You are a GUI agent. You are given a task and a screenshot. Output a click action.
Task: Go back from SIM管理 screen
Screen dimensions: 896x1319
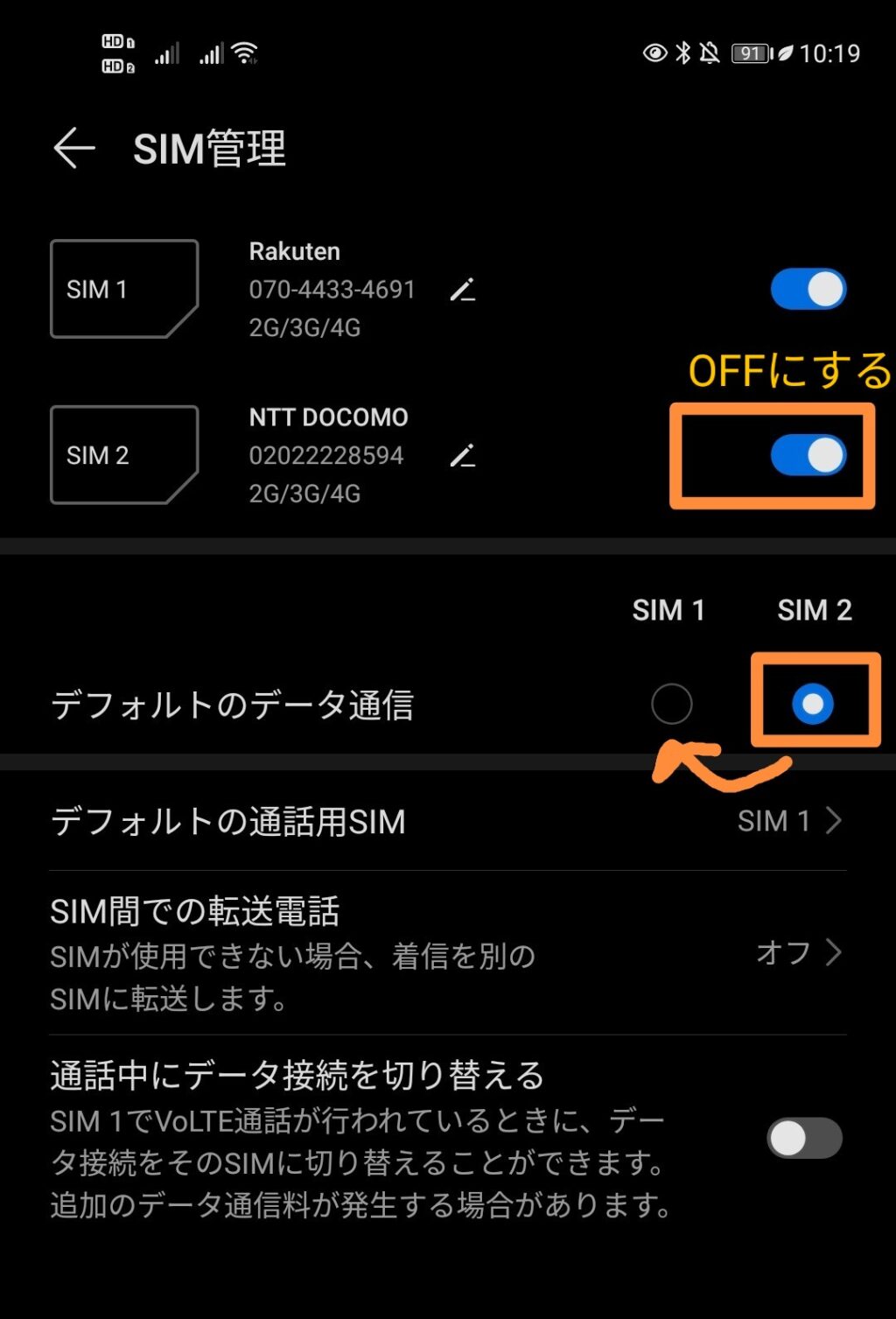(74, 148)
